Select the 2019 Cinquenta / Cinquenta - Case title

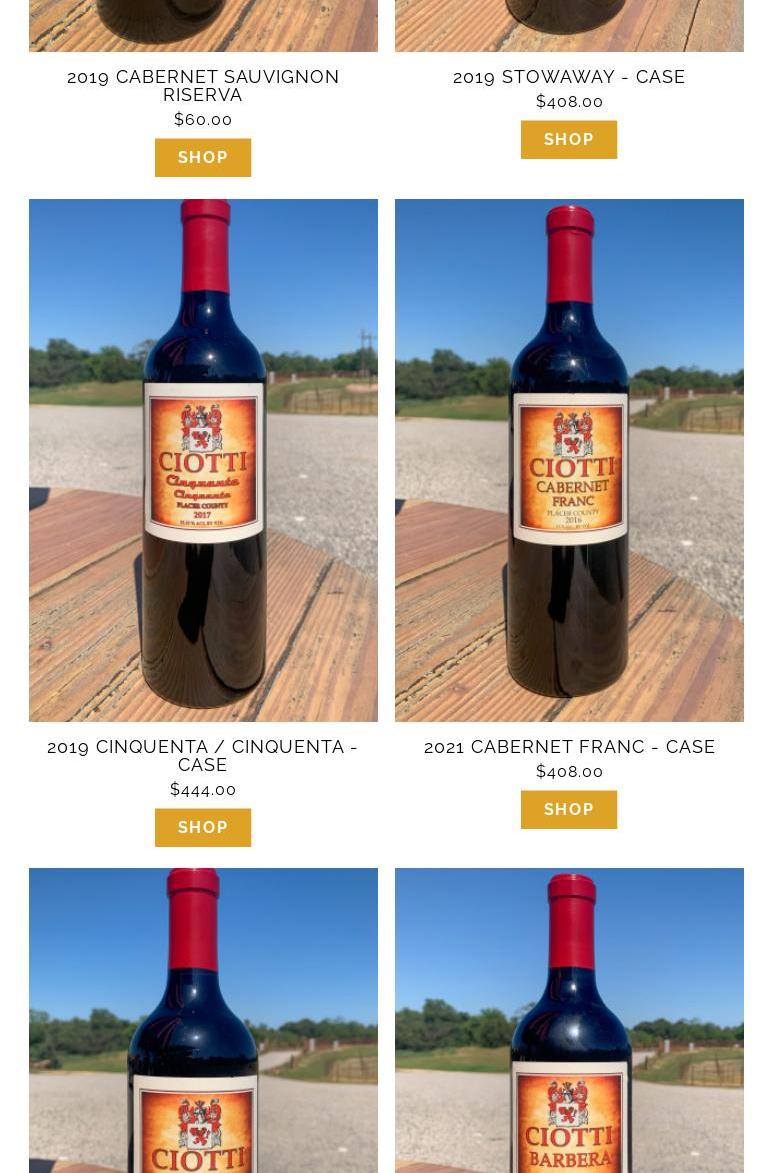203,755
